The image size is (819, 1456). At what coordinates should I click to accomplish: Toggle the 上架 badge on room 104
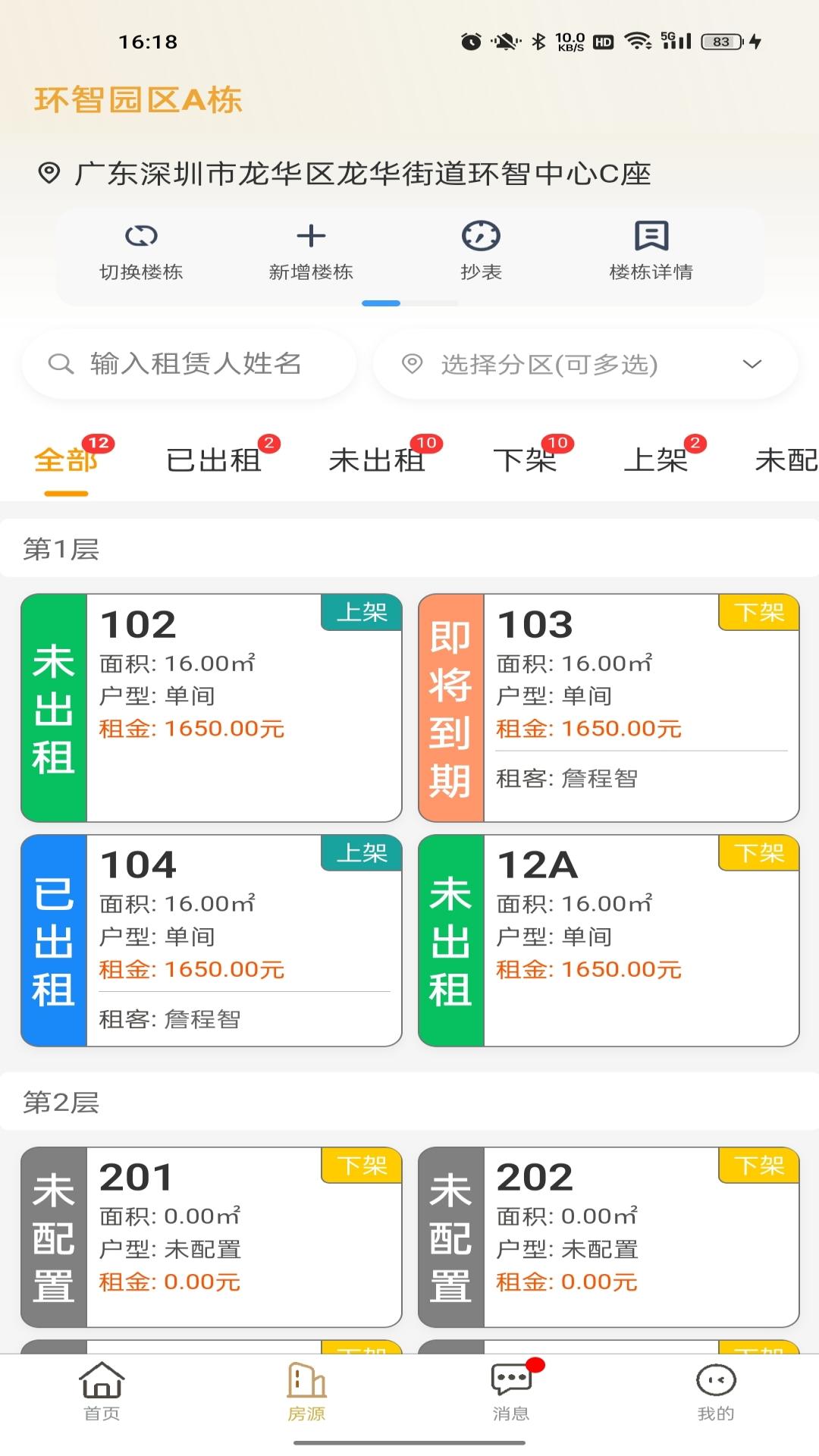tap(361, 855)
